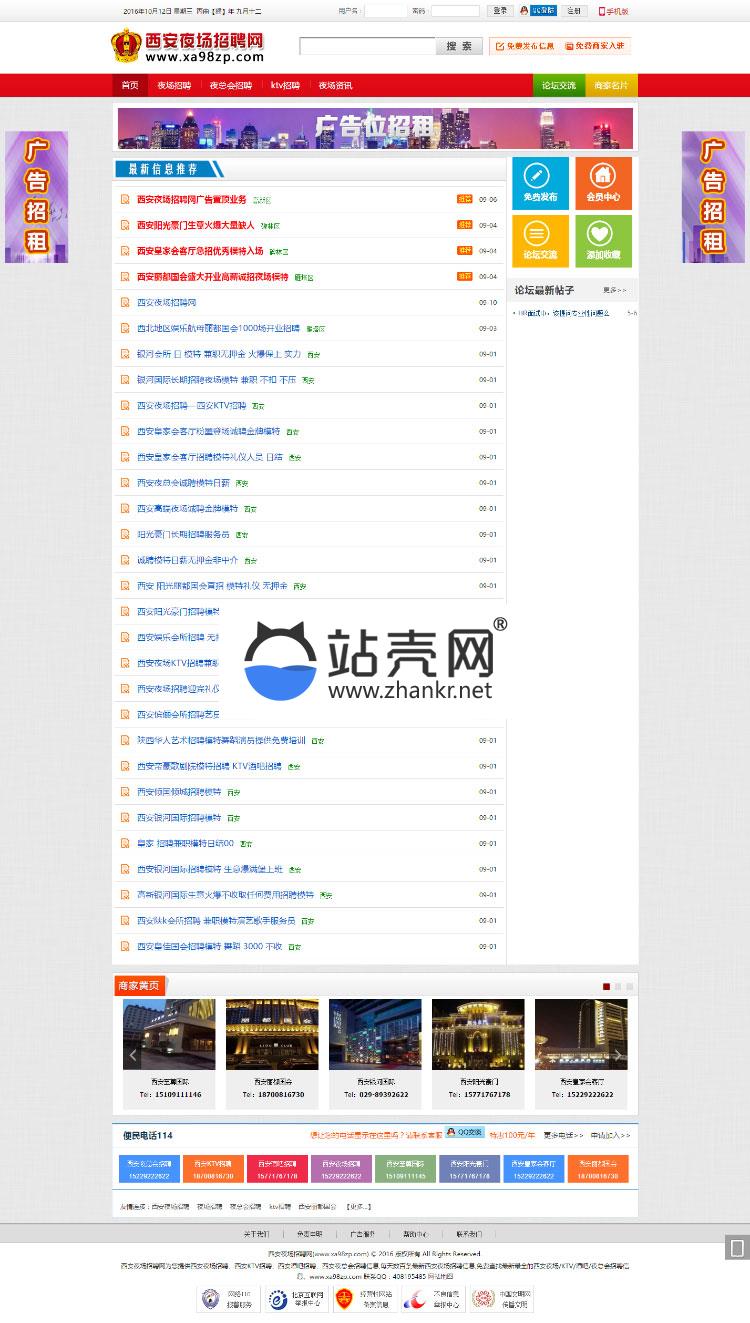Tap the 搜索 search button
750x1323 pixels.
[x=459, y=47]
